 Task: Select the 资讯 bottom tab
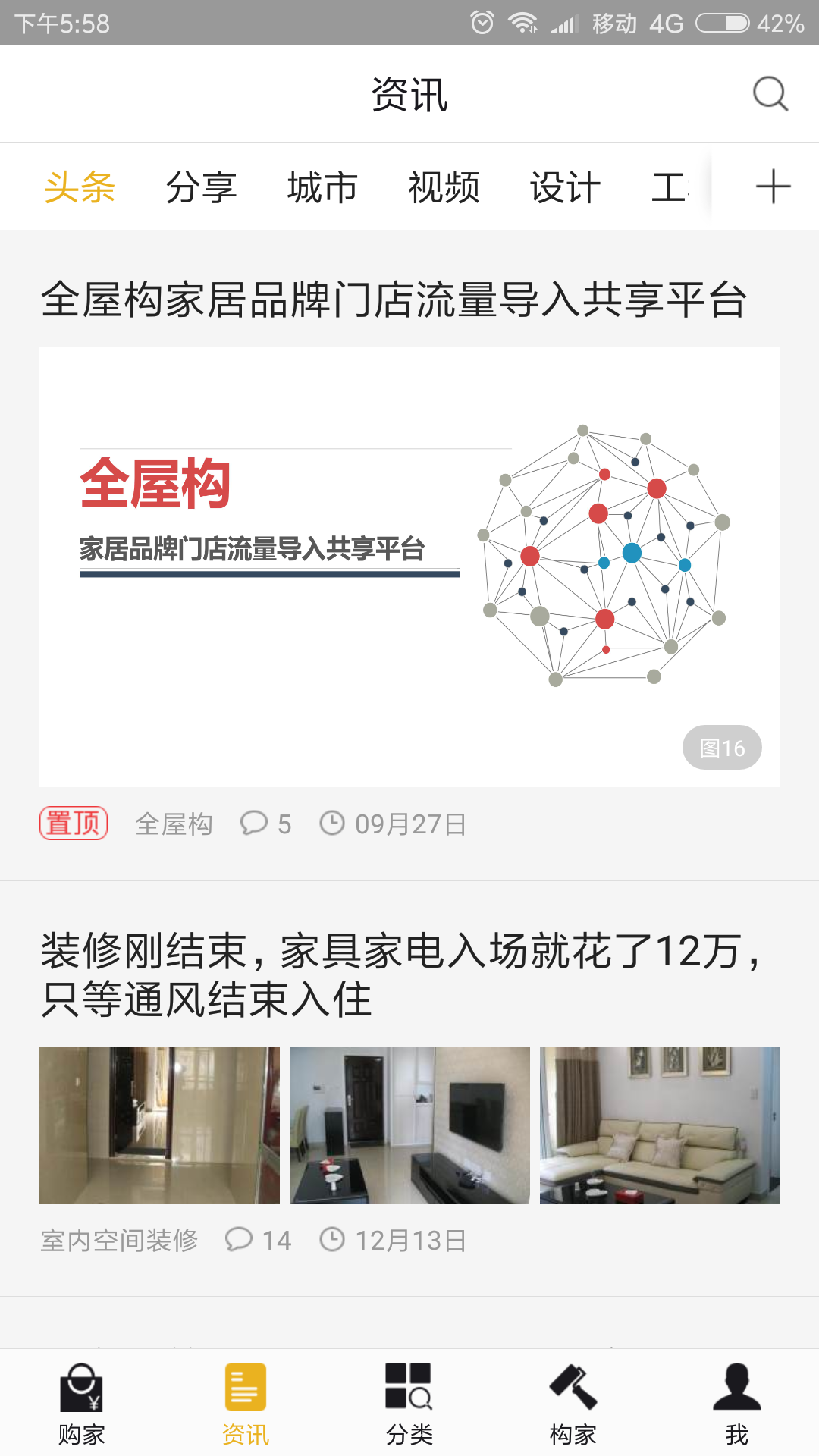click(245, 1404)
